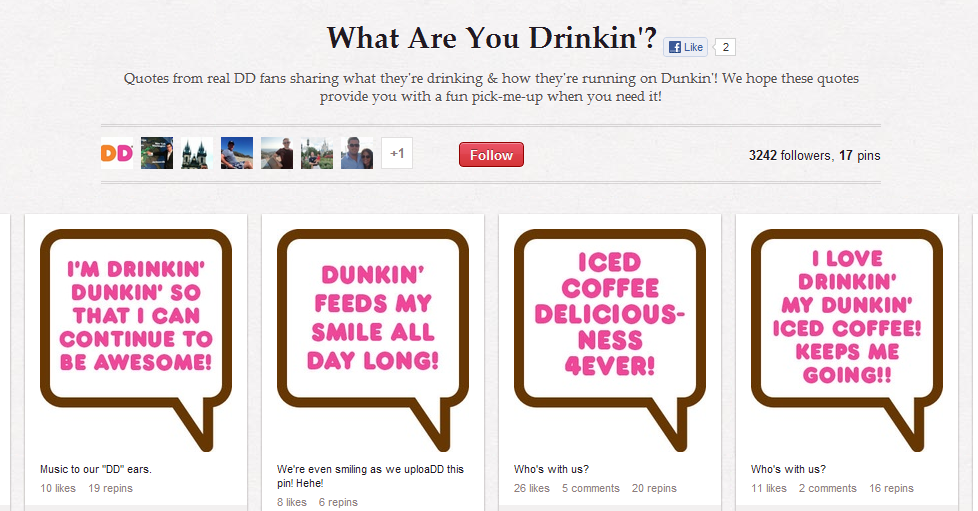Open the 'Iced coffee deliciousness 4ever' pin
This screenshot has width=978, height=511.
pos(609,337)
